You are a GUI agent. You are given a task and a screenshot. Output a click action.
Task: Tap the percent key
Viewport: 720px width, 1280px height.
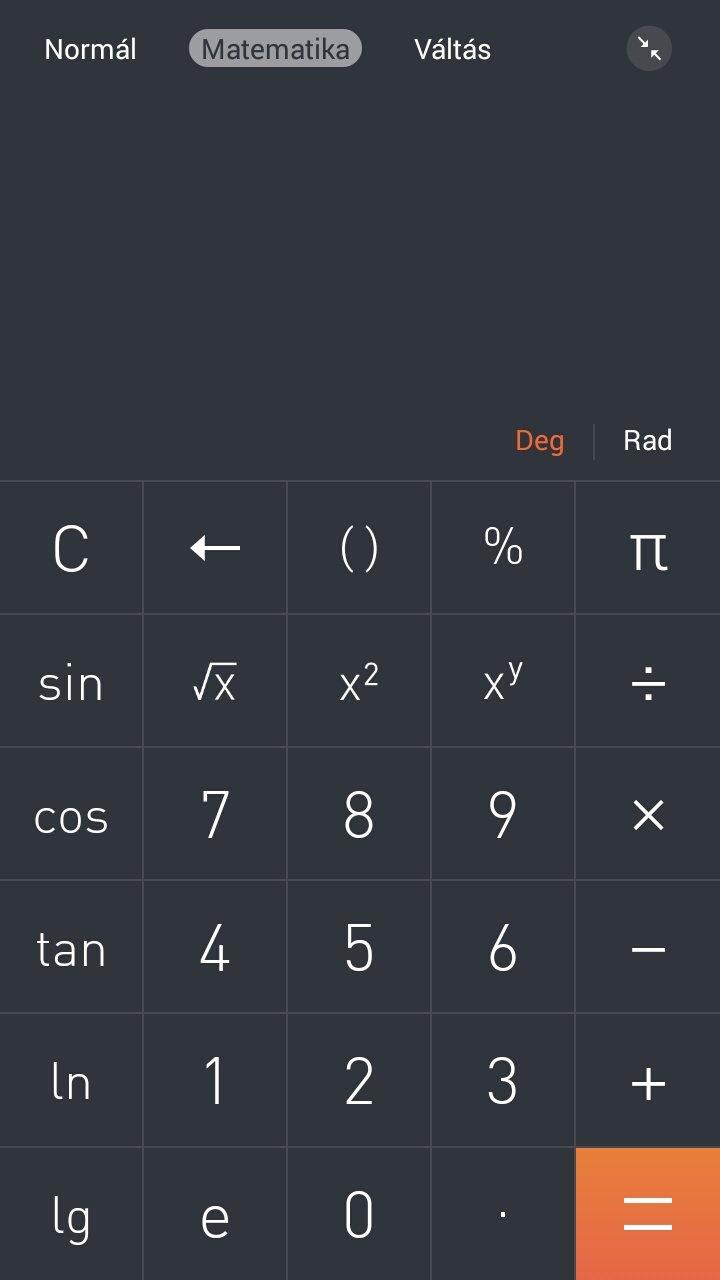(x=503, y=548)
